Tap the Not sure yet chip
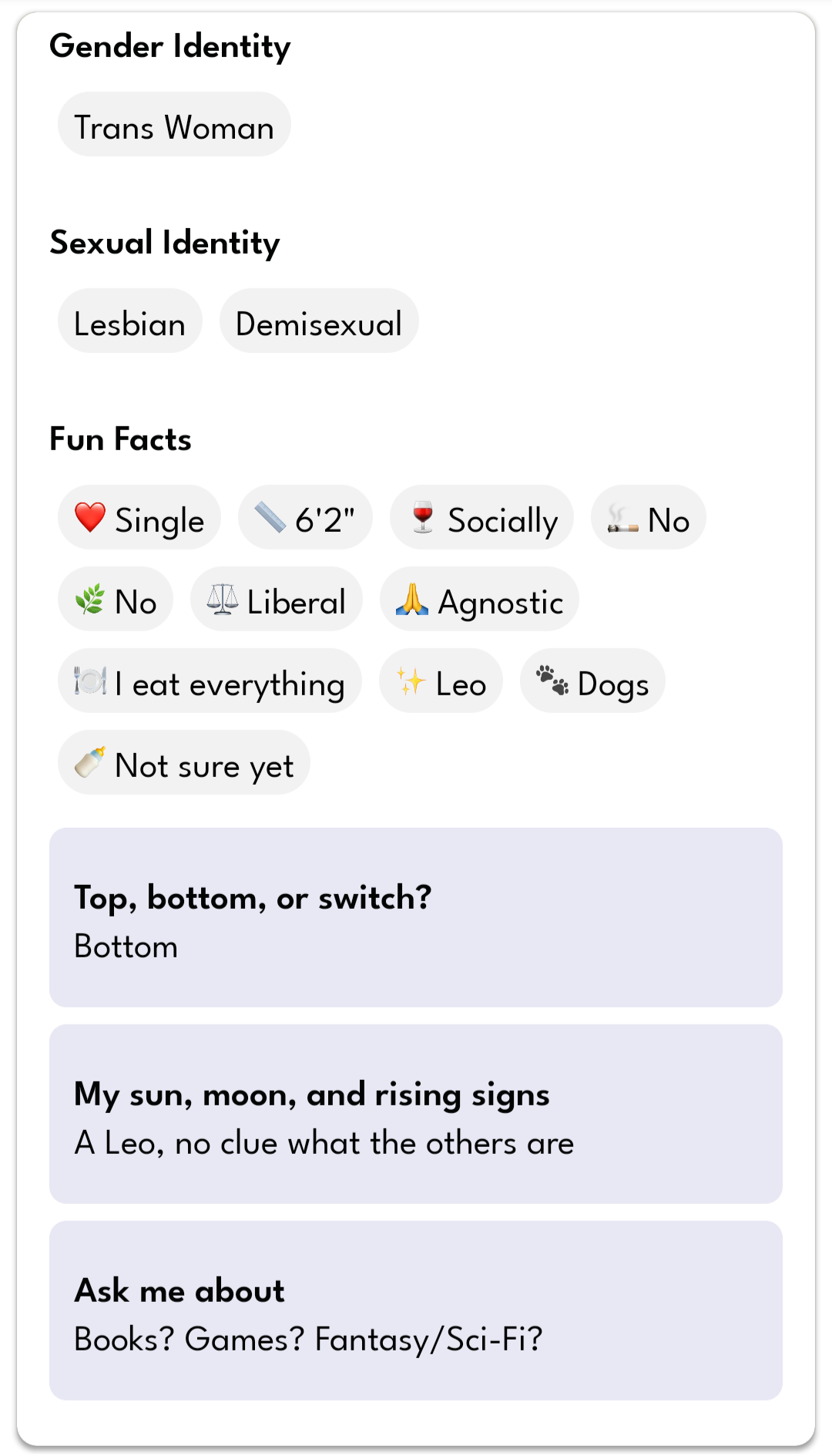The image size is (832, 1456). pos(184,762)
